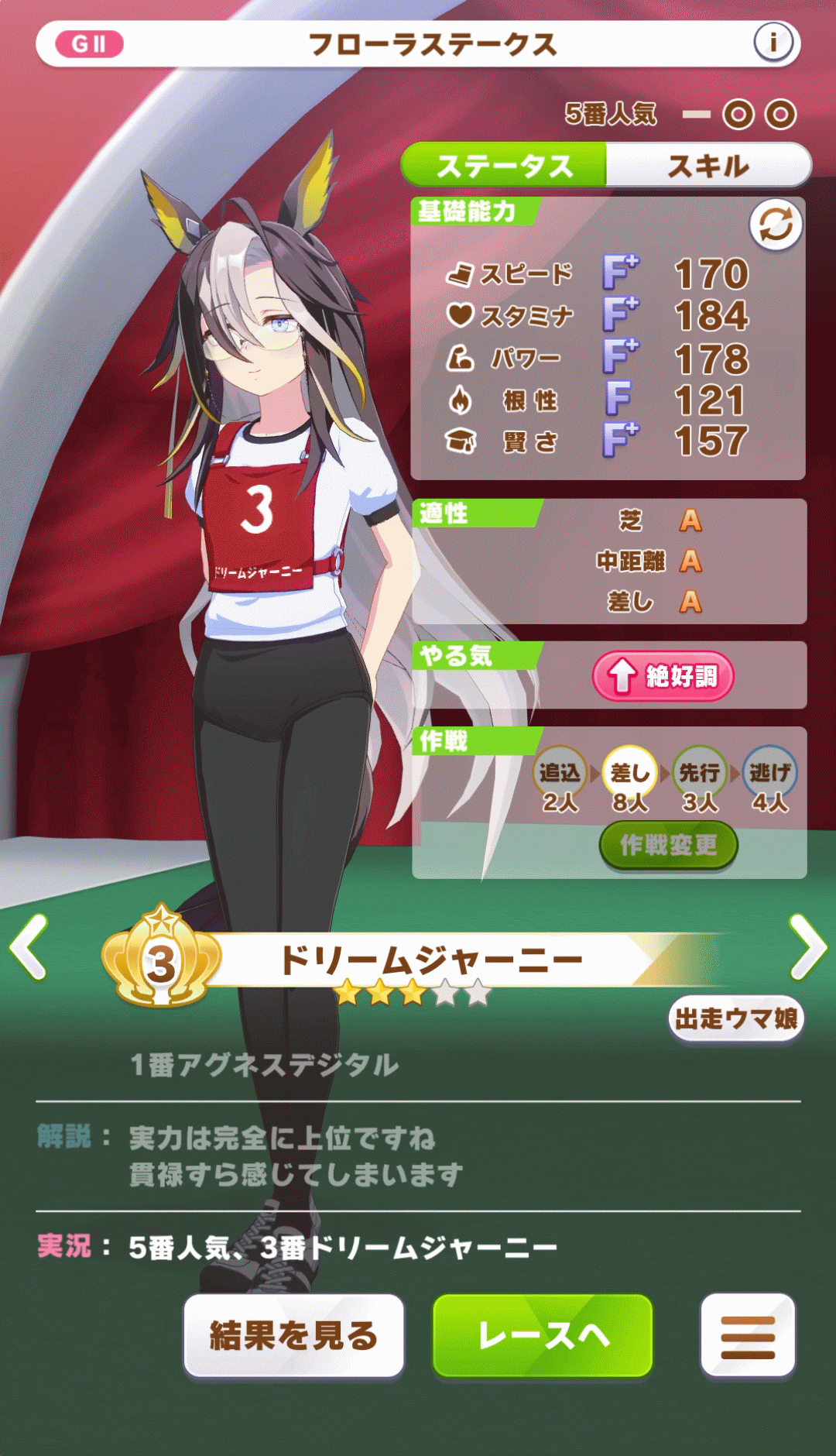Open the race info icon
This screenshot has height=1456, width=836.
point(773,43)
